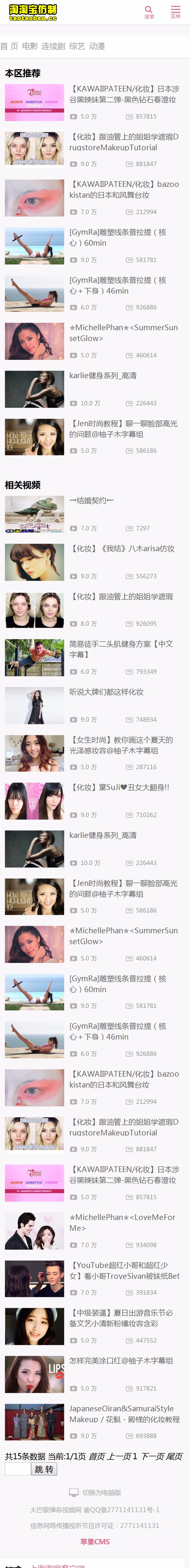This screenshot has width=190, height=1568.
Task: Focus the page number input box
Action: 17,1469
